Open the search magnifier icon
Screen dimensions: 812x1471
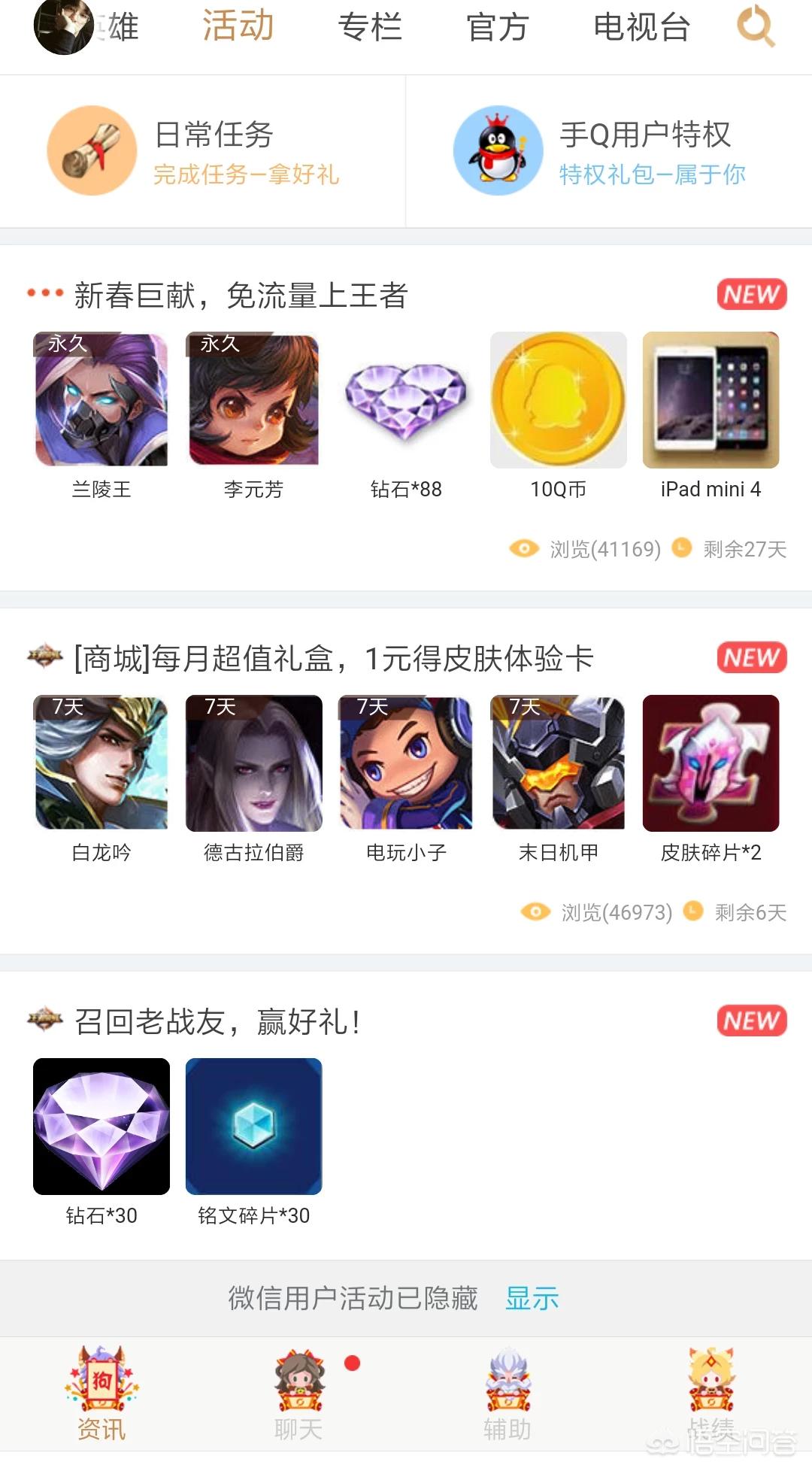tap(755, 27)
